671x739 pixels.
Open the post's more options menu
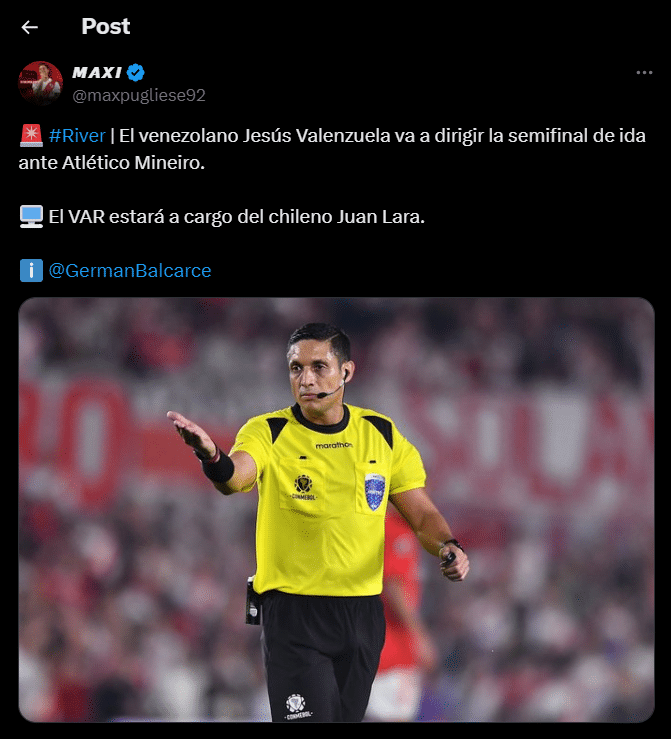645,73
